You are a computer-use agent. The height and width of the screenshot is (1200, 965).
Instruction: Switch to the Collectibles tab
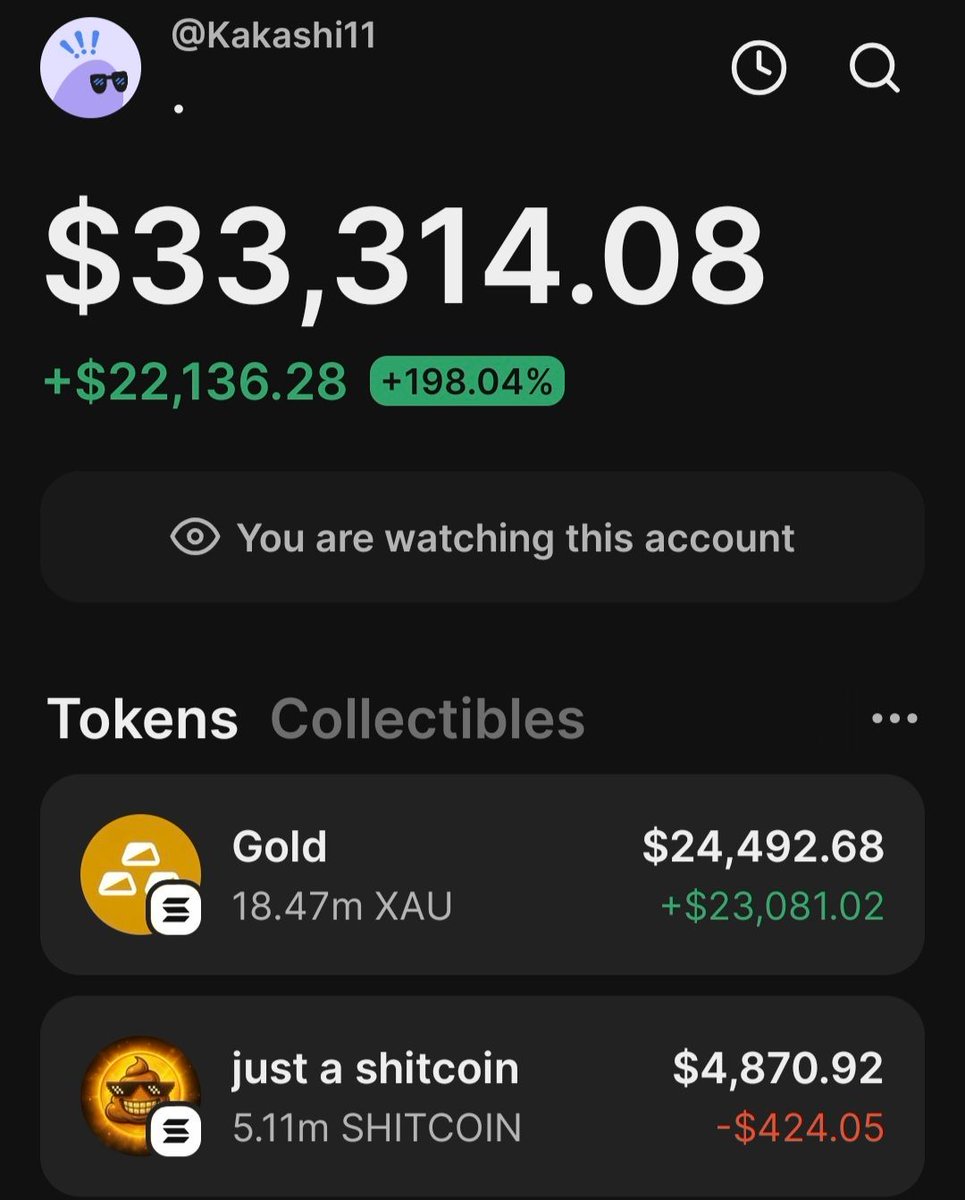pos(427,719)
